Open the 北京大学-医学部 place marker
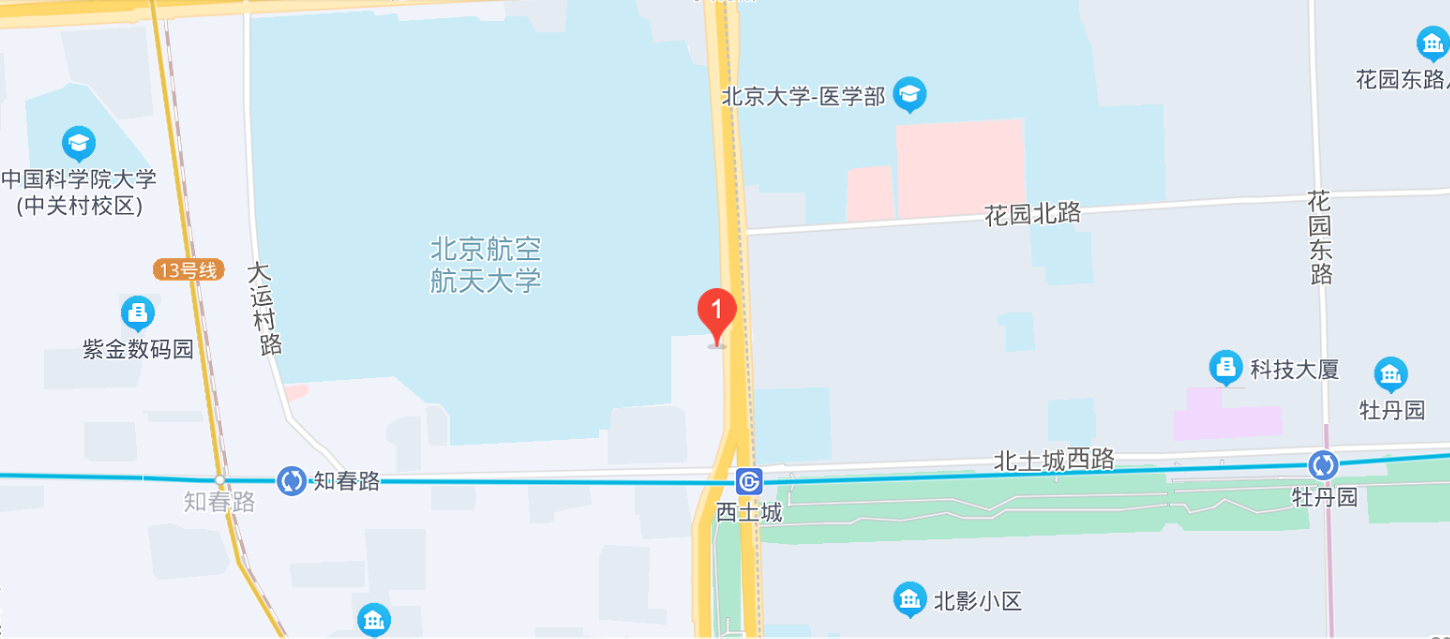The width and height of the screenshot is (1450, 639). pyautogui.click(x=910, y=95)
